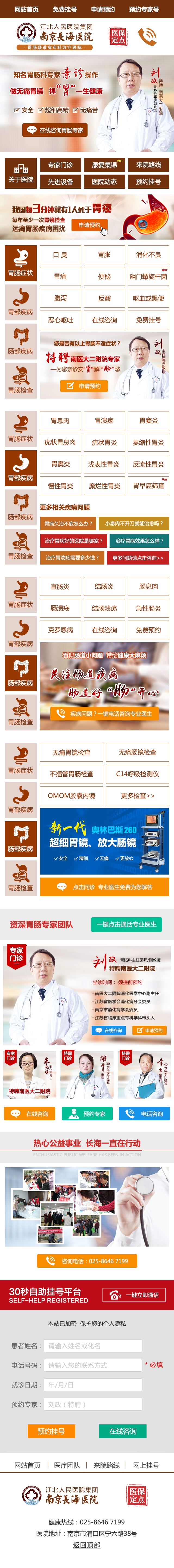The width and height of the screenshot is (174, 1568).
Task: Select the 关于医院 tile
Action: tap(21, 173)
